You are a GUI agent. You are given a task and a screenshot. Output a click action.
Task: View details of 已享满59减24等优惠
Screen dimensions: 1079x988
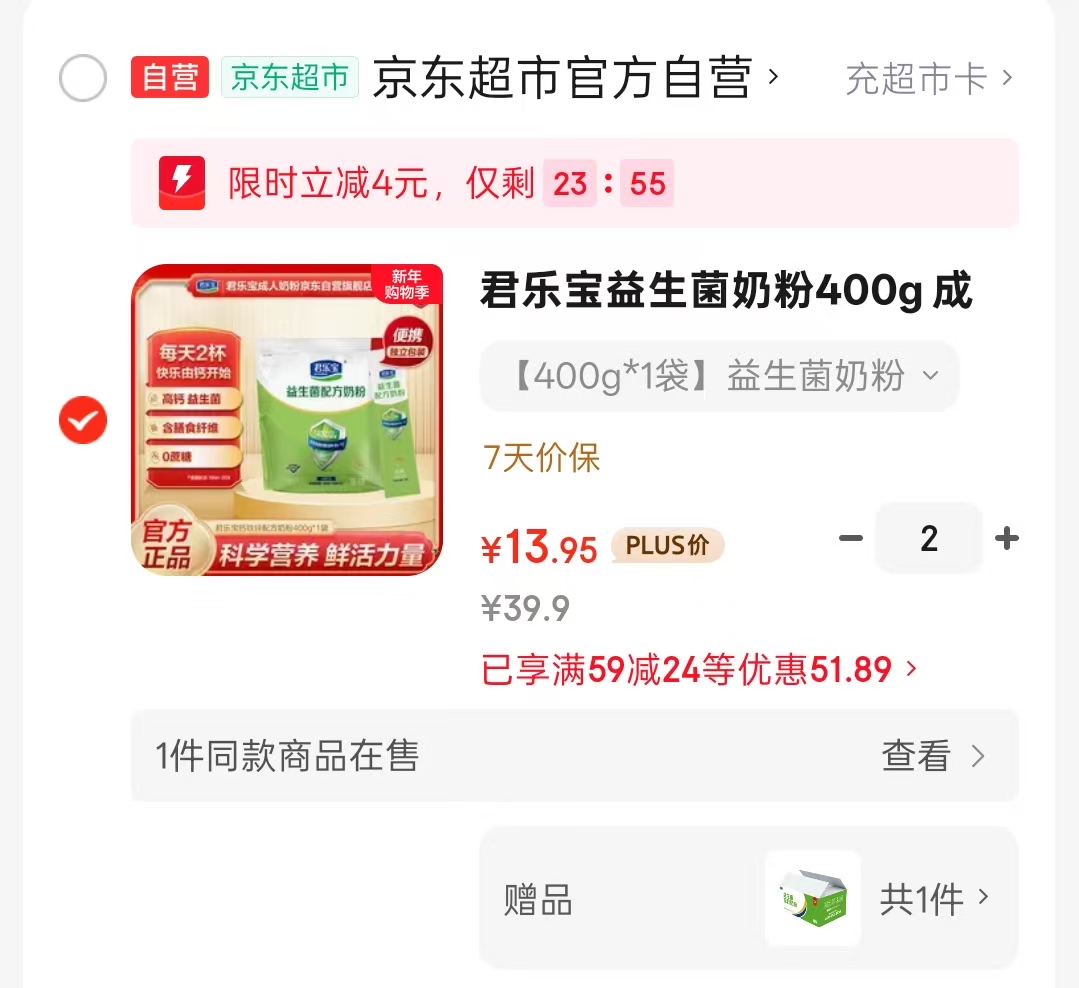click(699, 669)
